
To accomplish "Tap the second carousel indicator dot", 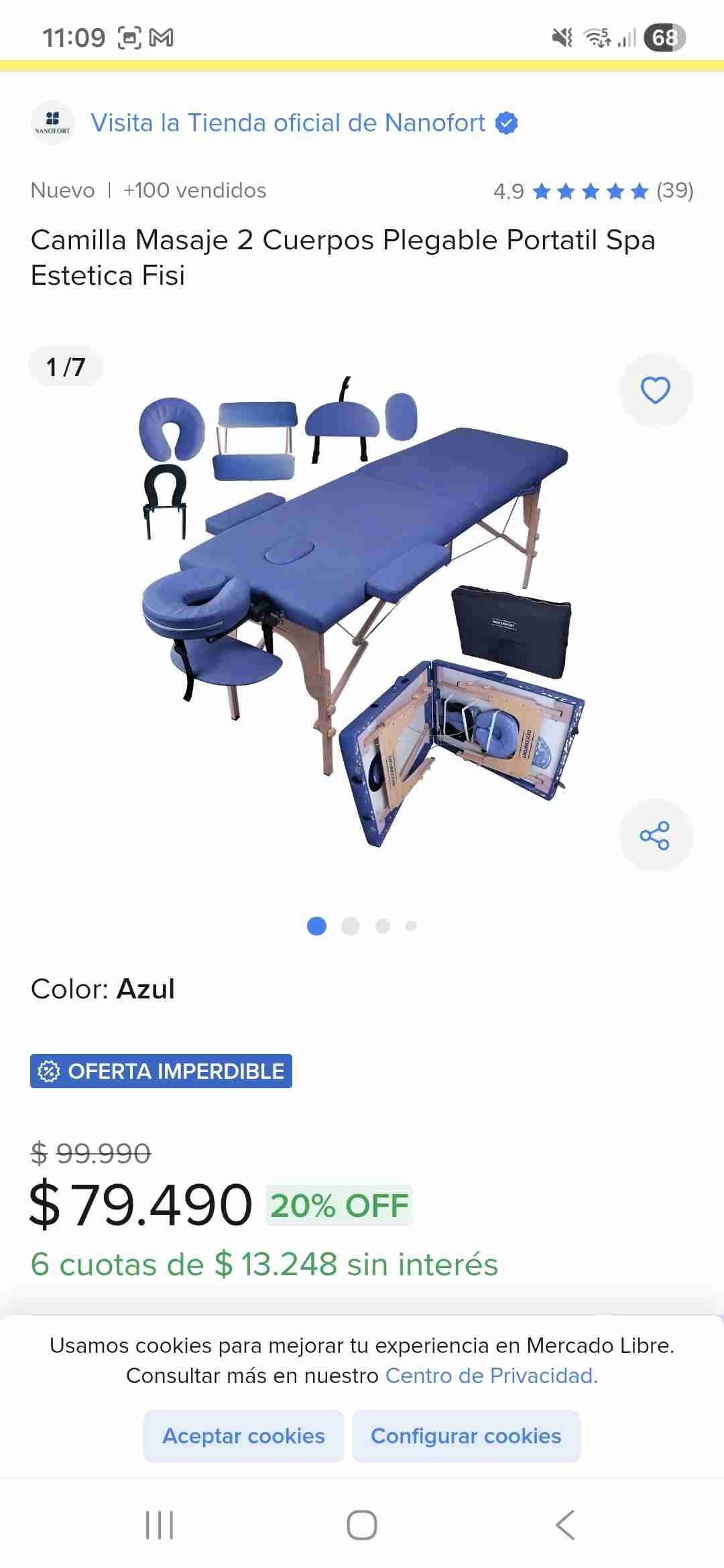I will (x=350, y=925).
